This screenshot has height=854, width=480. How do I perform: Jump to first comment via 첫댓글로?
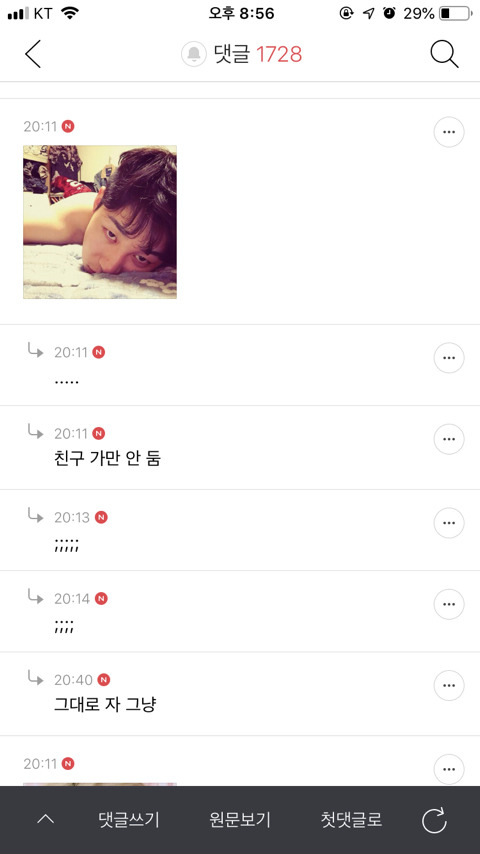(351, 820)
